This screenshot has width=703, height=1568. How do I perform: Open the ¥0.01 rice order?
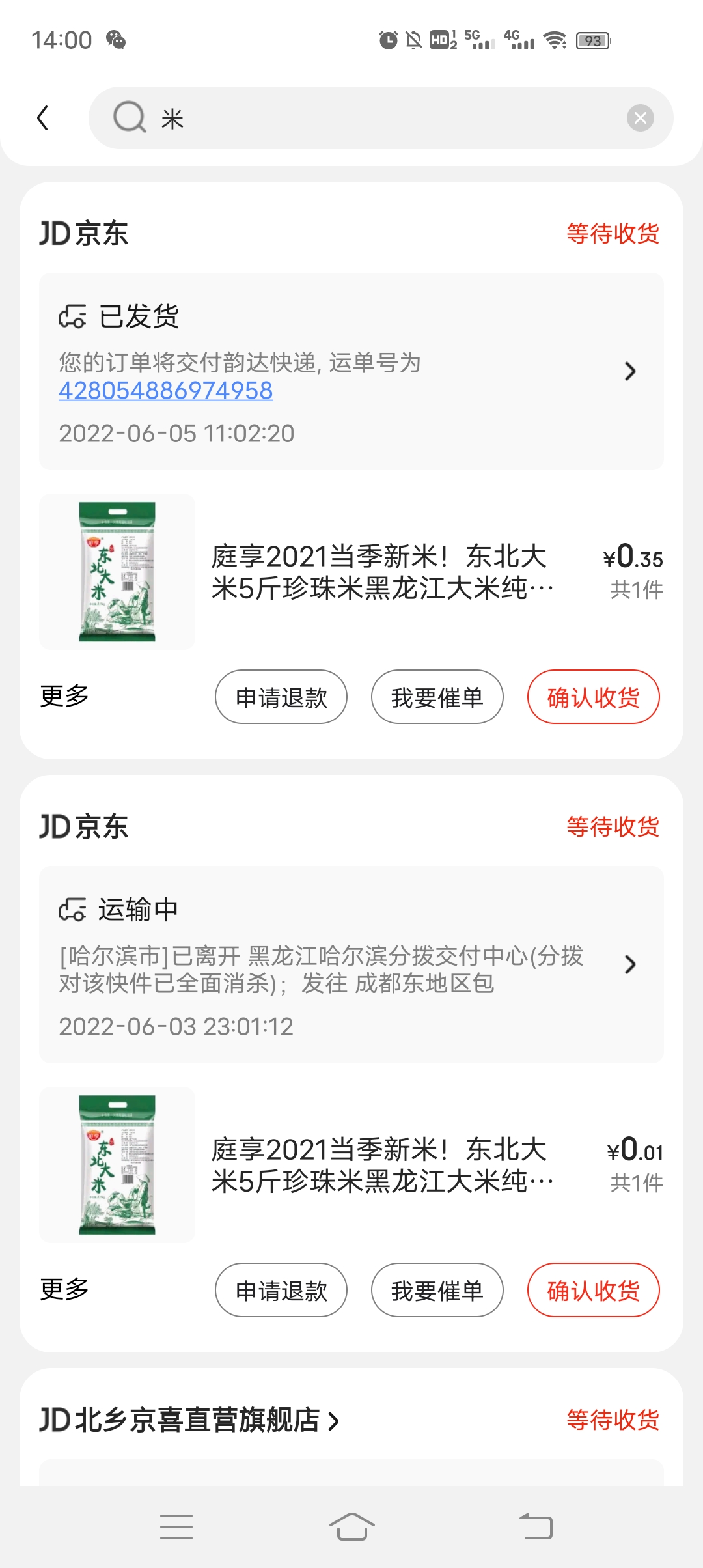pyautogui.click(x=381, y=1165)
